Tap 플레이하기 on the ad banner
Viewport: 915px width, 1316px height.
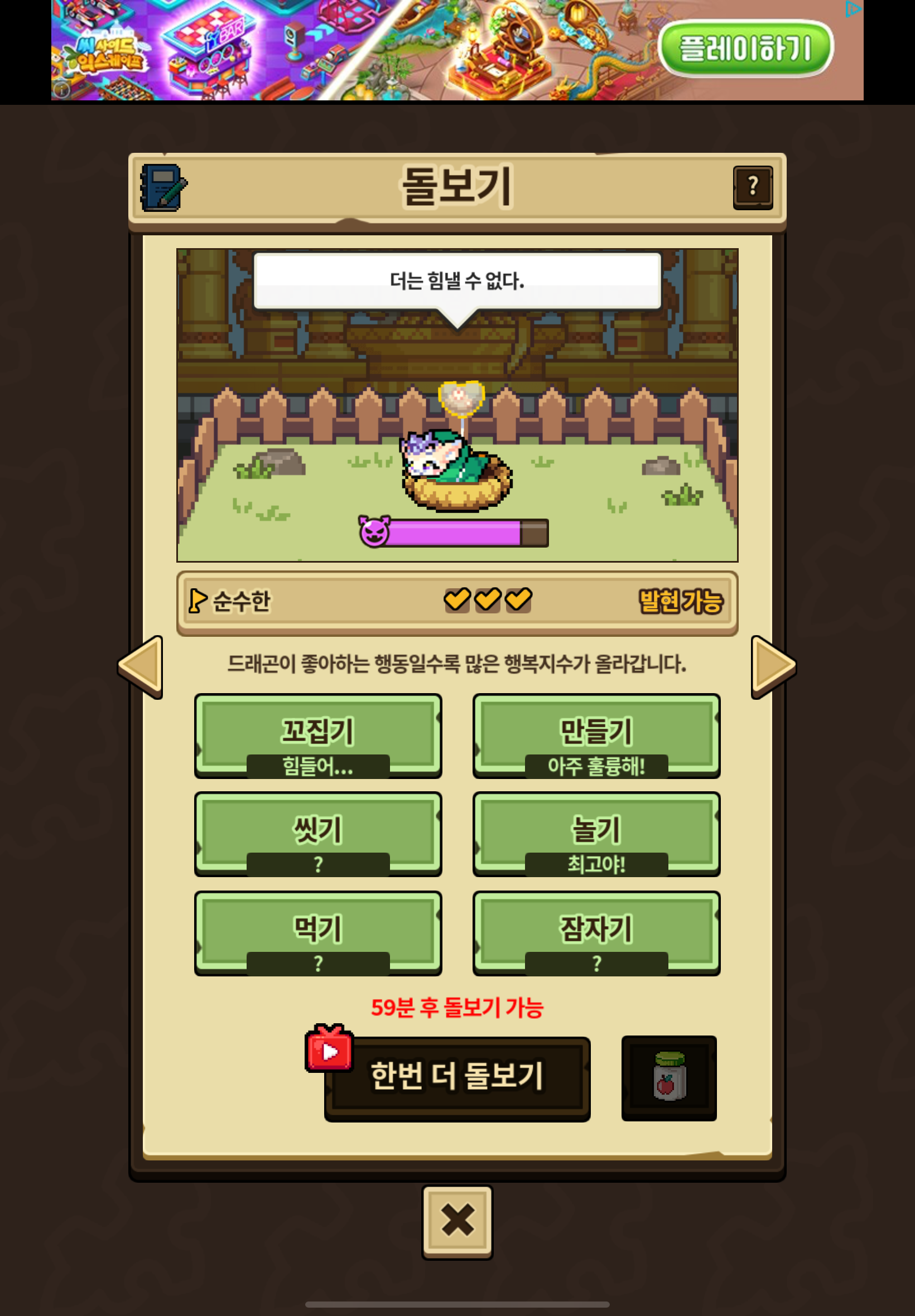point(745,48)
